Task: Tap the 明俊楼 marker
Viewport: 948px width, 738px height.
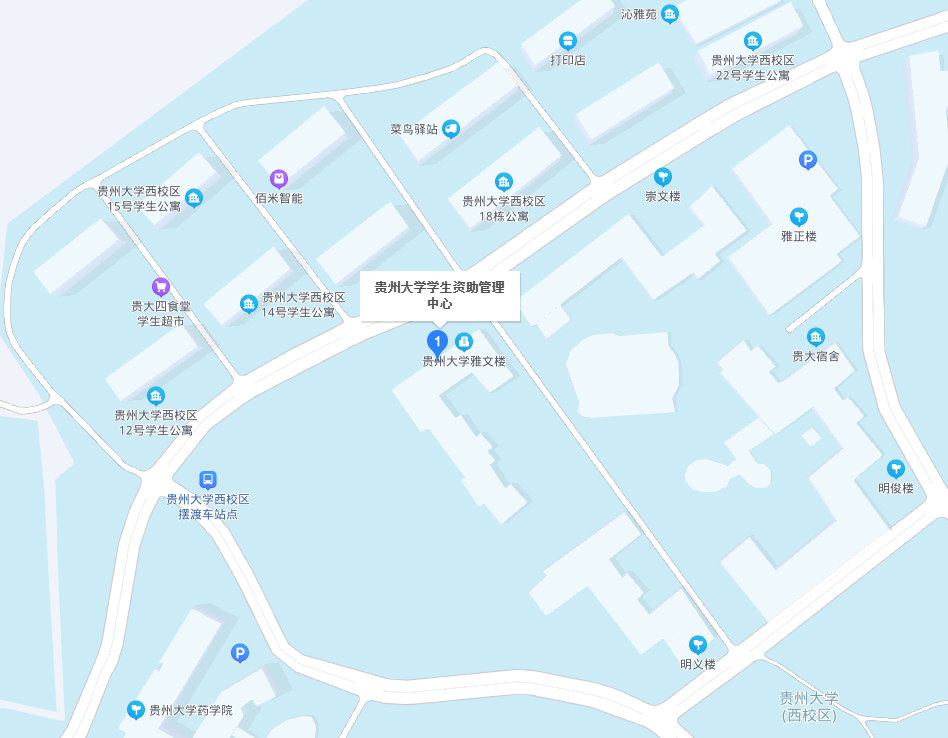Action: coord(896,468)
